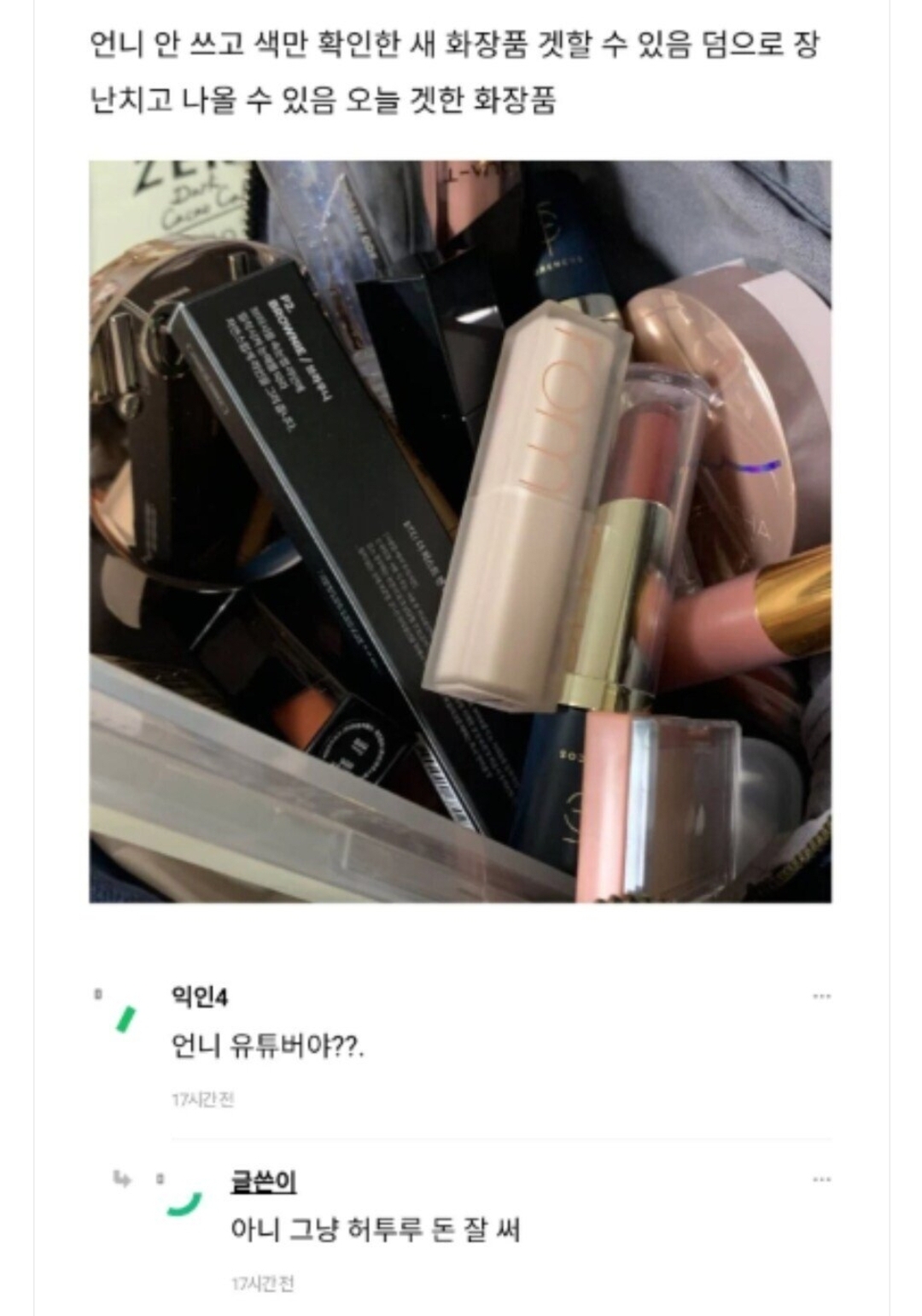The image size is (922, 1316).
Task: Open the cosmetics photo in the post
Action: (460, 531)
